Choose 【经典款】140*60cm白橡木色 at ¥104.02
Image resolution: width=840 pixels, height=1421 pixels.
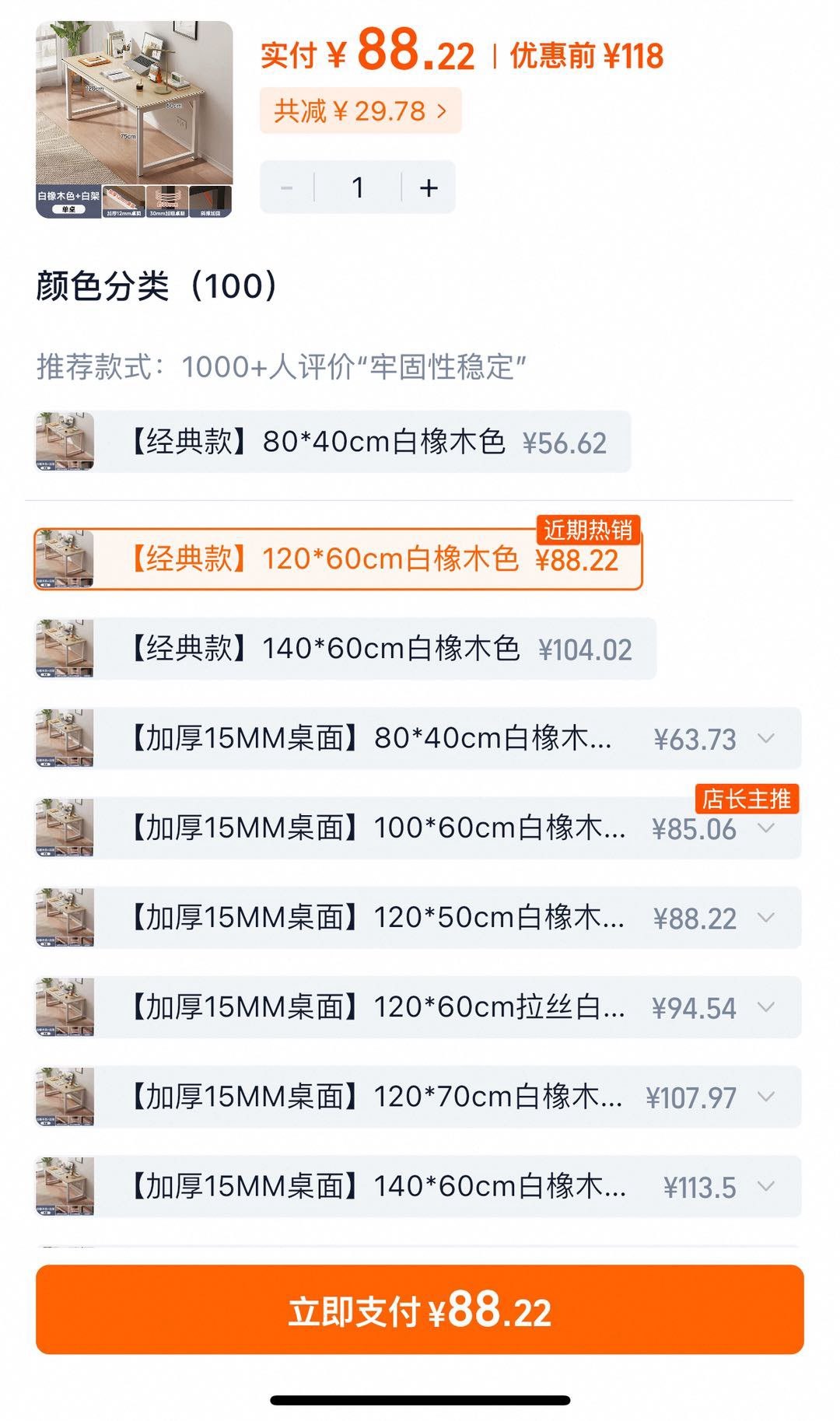[x=346, y=649]
